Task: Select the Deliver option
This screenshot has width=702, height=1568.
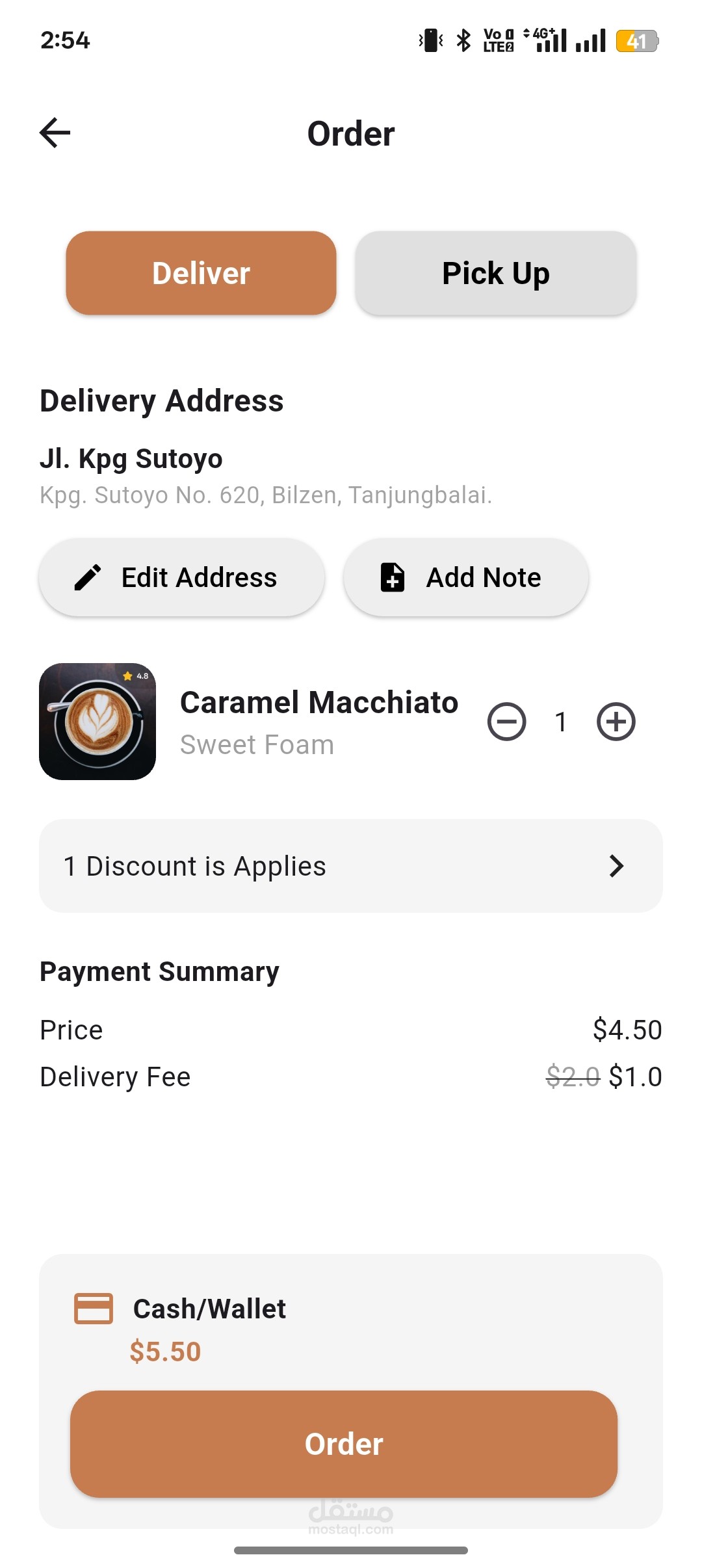Action: point(201,273)
